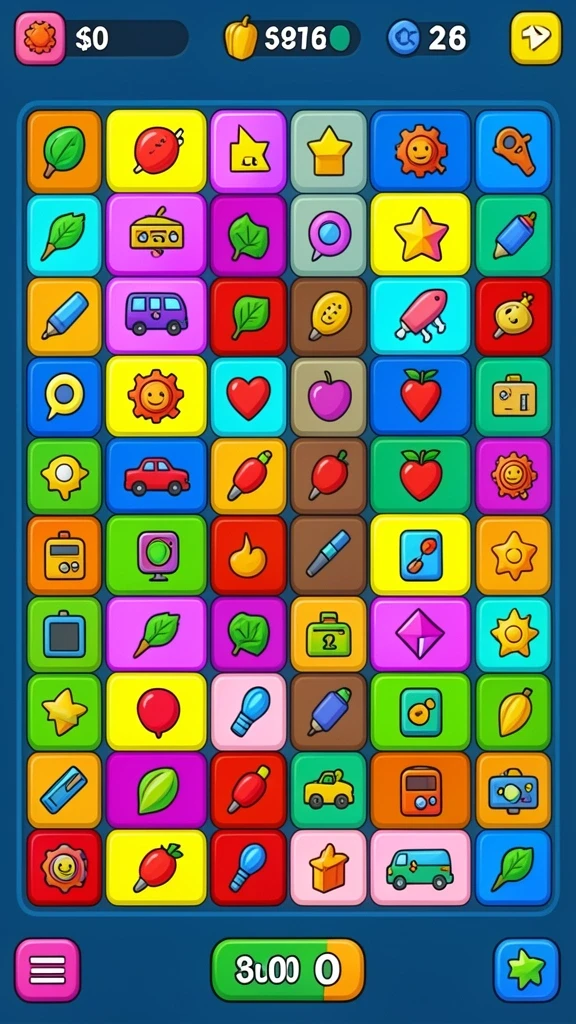
Task: Select the strawberry on blue tile
Action: coord(421,396)
